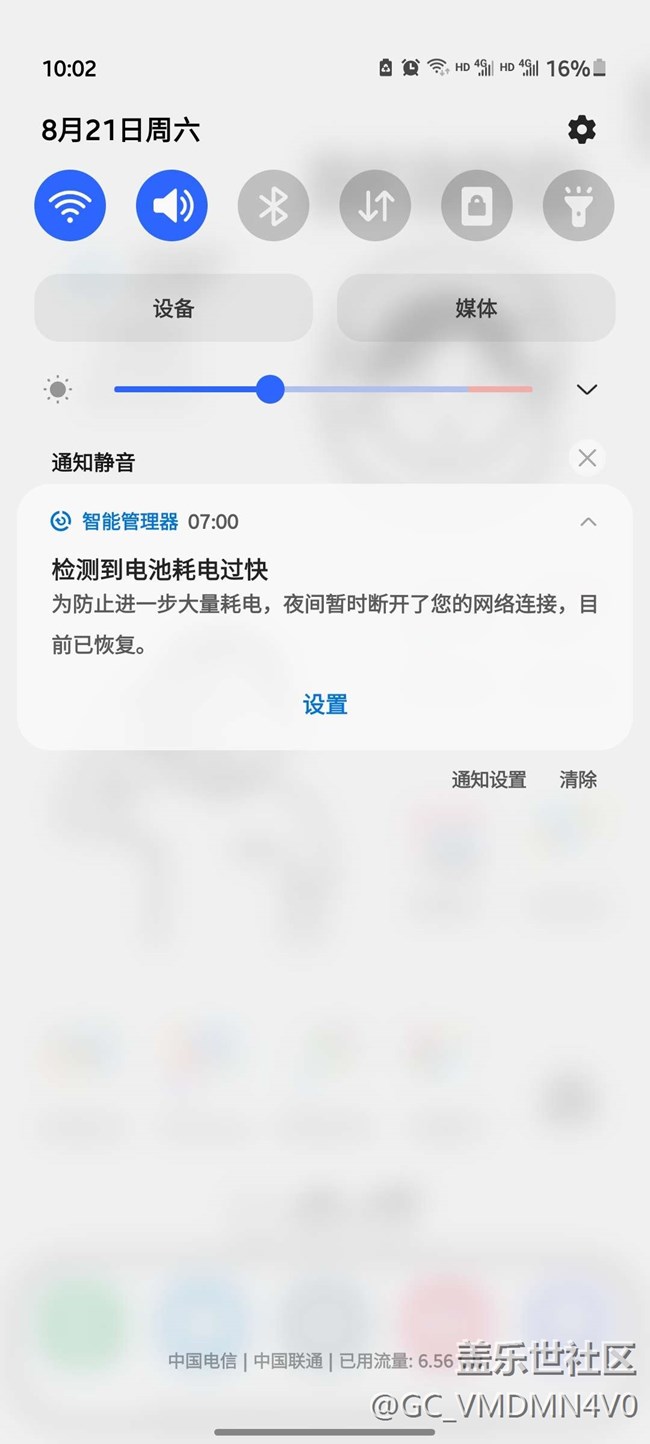This screenshot has height=1444, width=650.
Task: Tap 设置 in the battery notification
Action: [x=325, y=705]
